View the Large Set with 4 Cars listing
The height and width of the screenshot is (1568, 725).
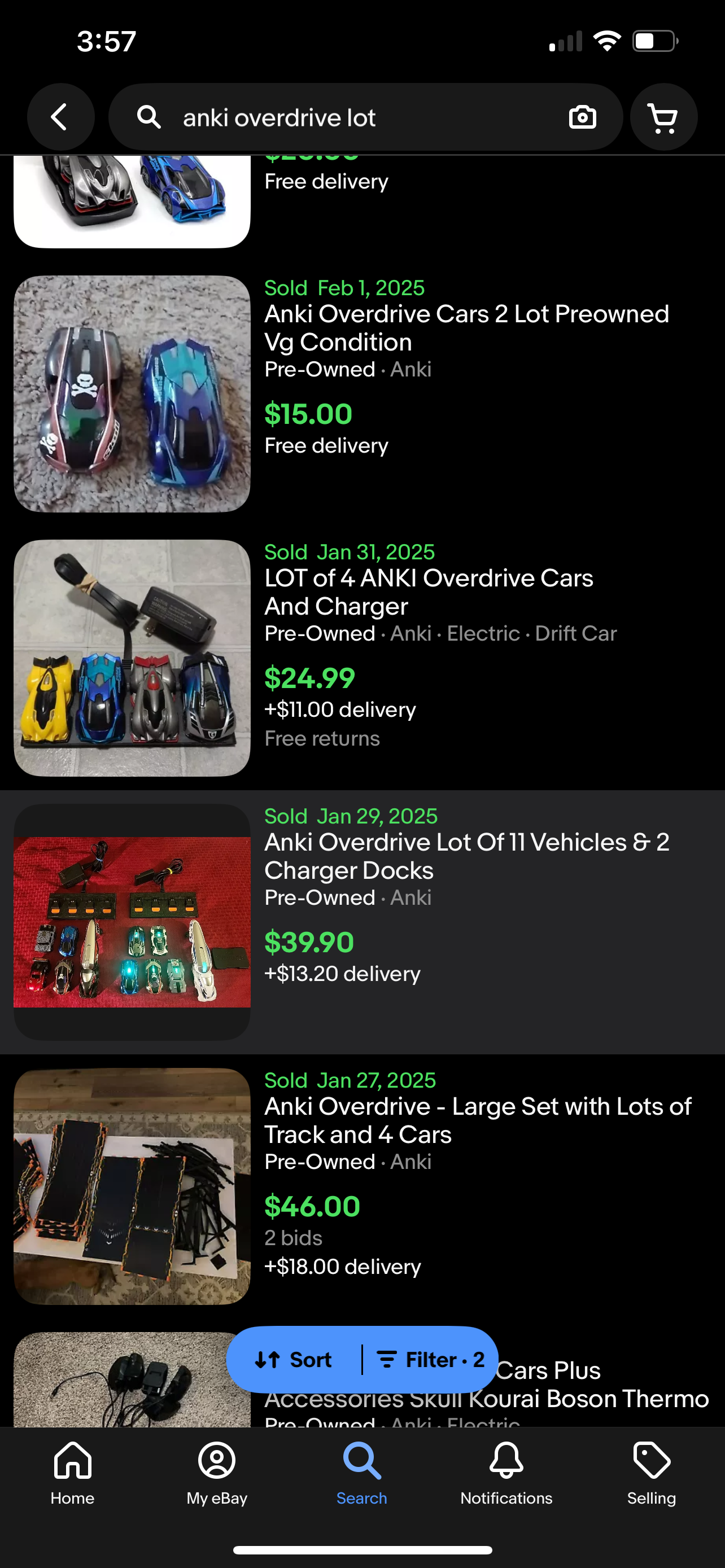coord(477,1120)
